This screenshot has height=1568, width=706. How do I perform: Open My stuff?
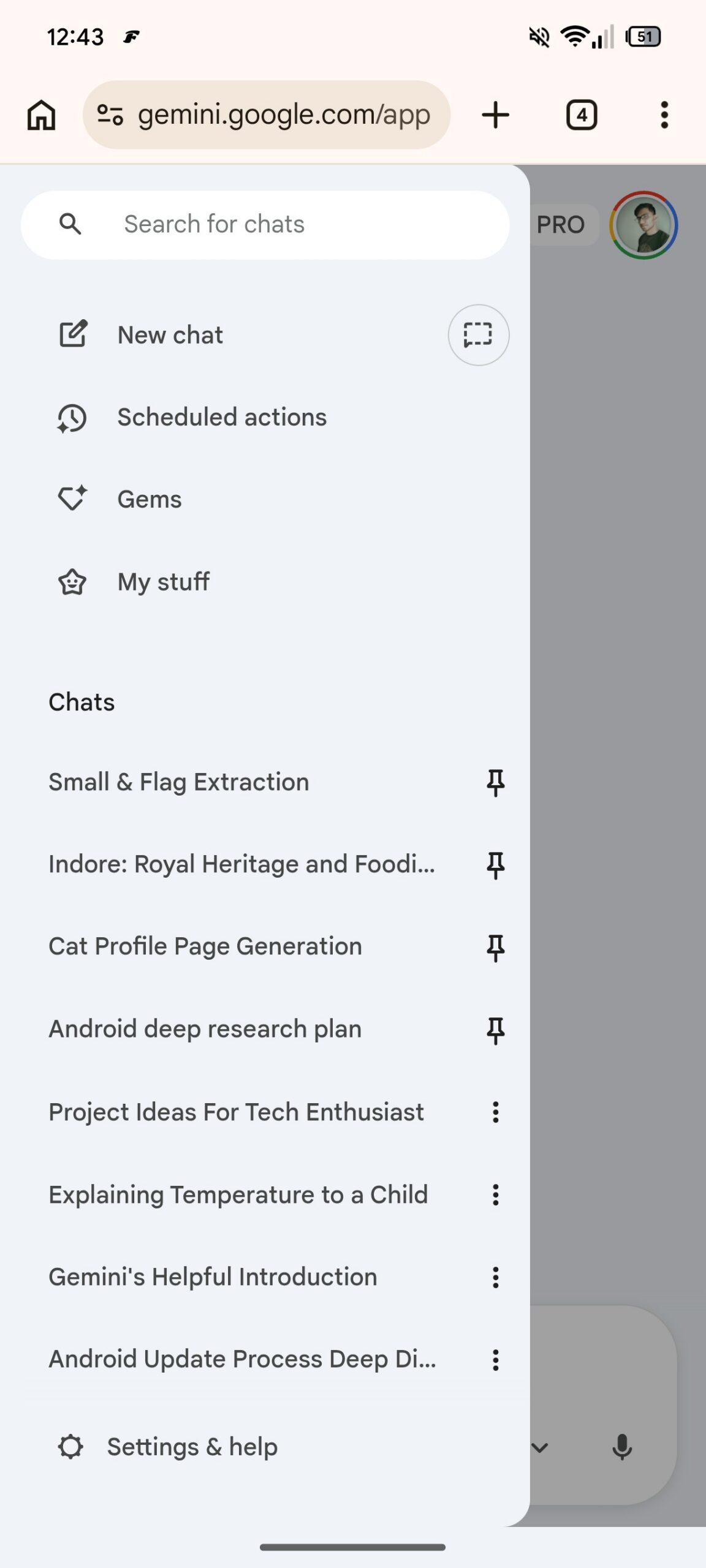pos(162,581)
